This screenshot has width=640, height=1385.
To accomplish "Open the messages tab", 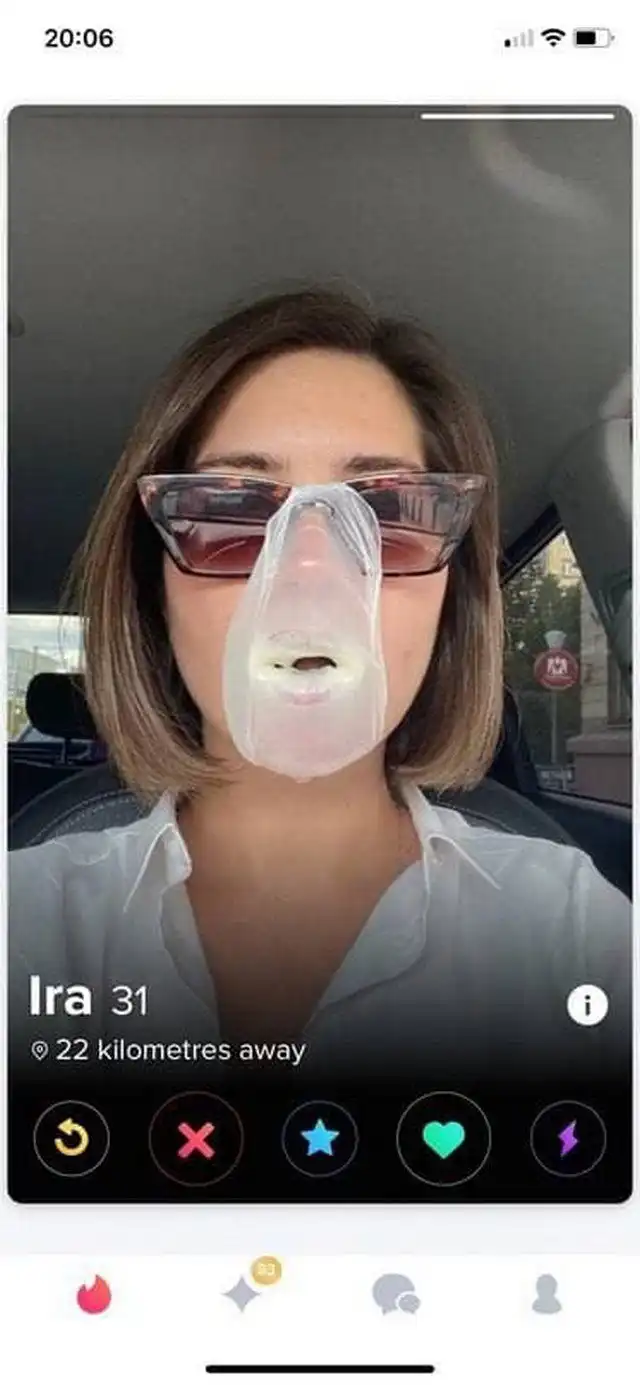I will (x=395, y=1295).
